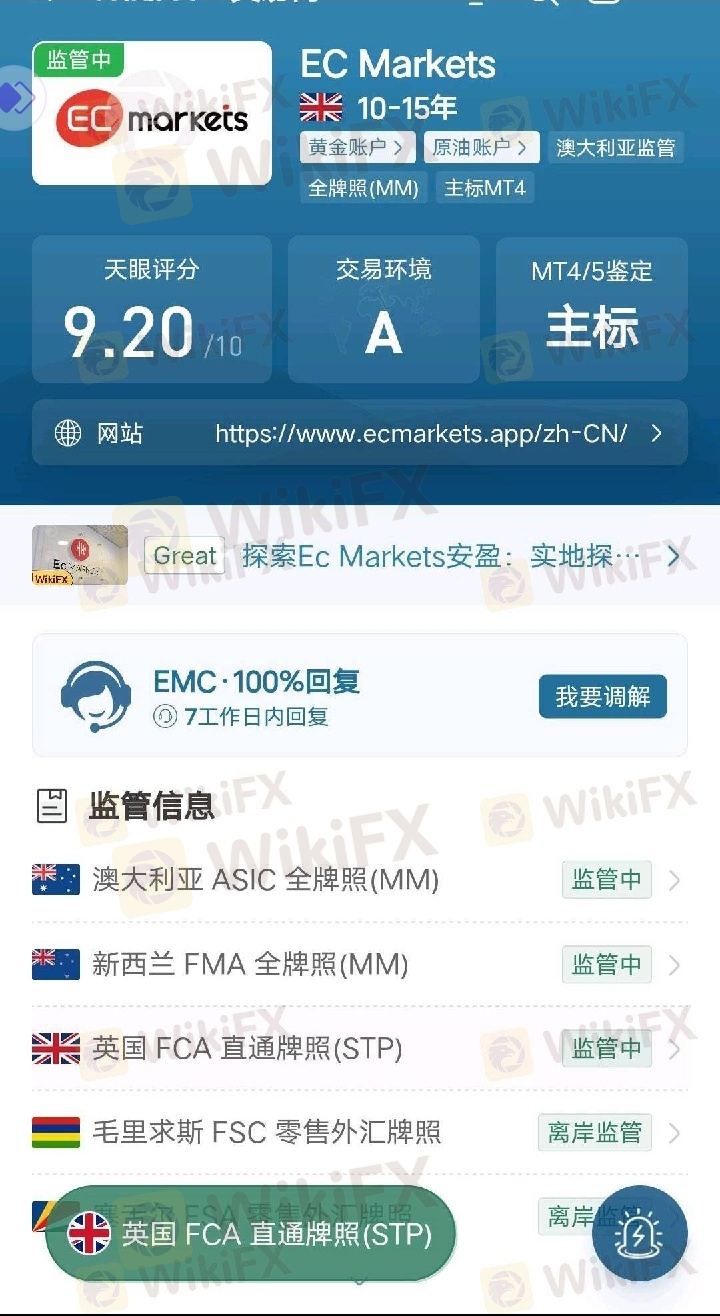Tap the floating alarm report button
The image size is (720, 1316).
pos(639,1234)
